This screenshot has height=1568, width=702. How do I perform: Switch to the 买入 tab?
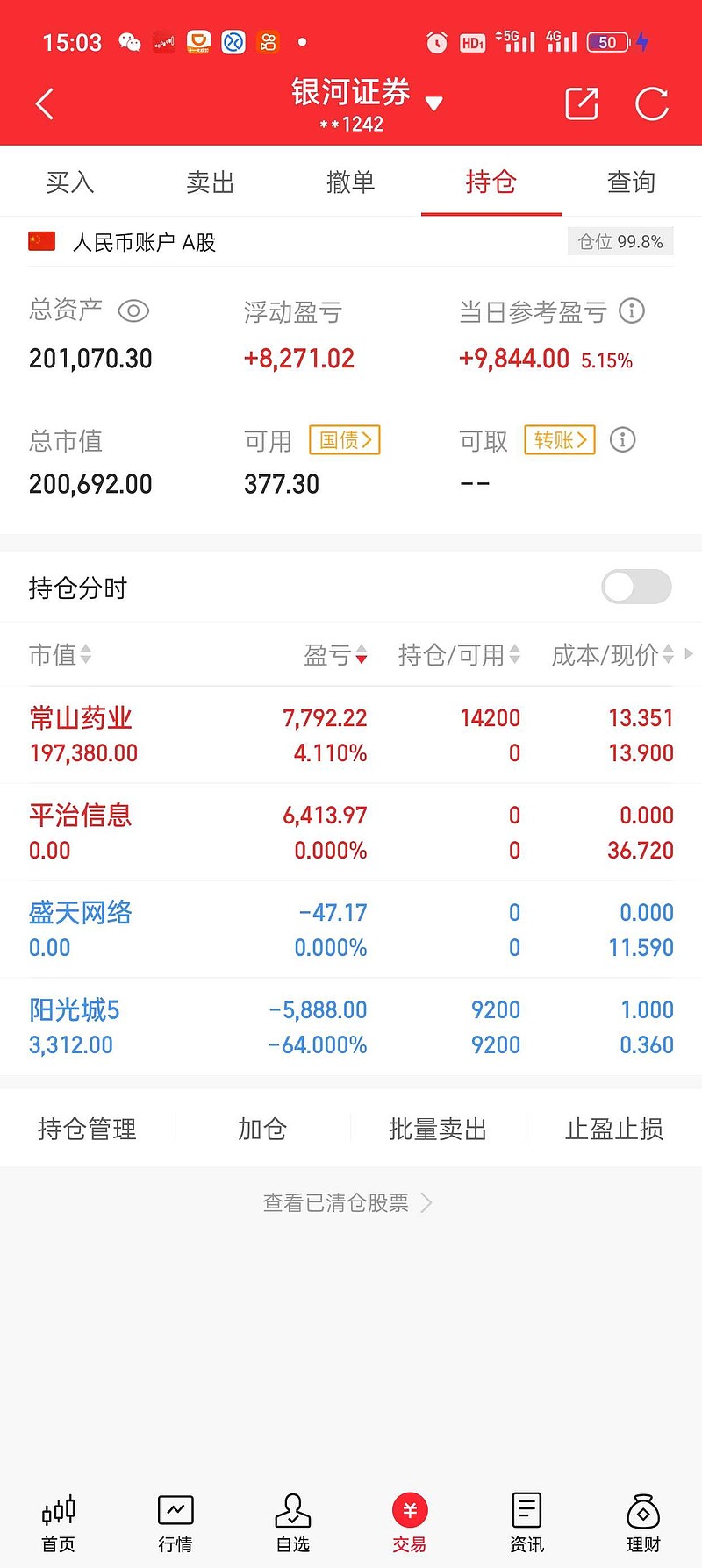70,182
